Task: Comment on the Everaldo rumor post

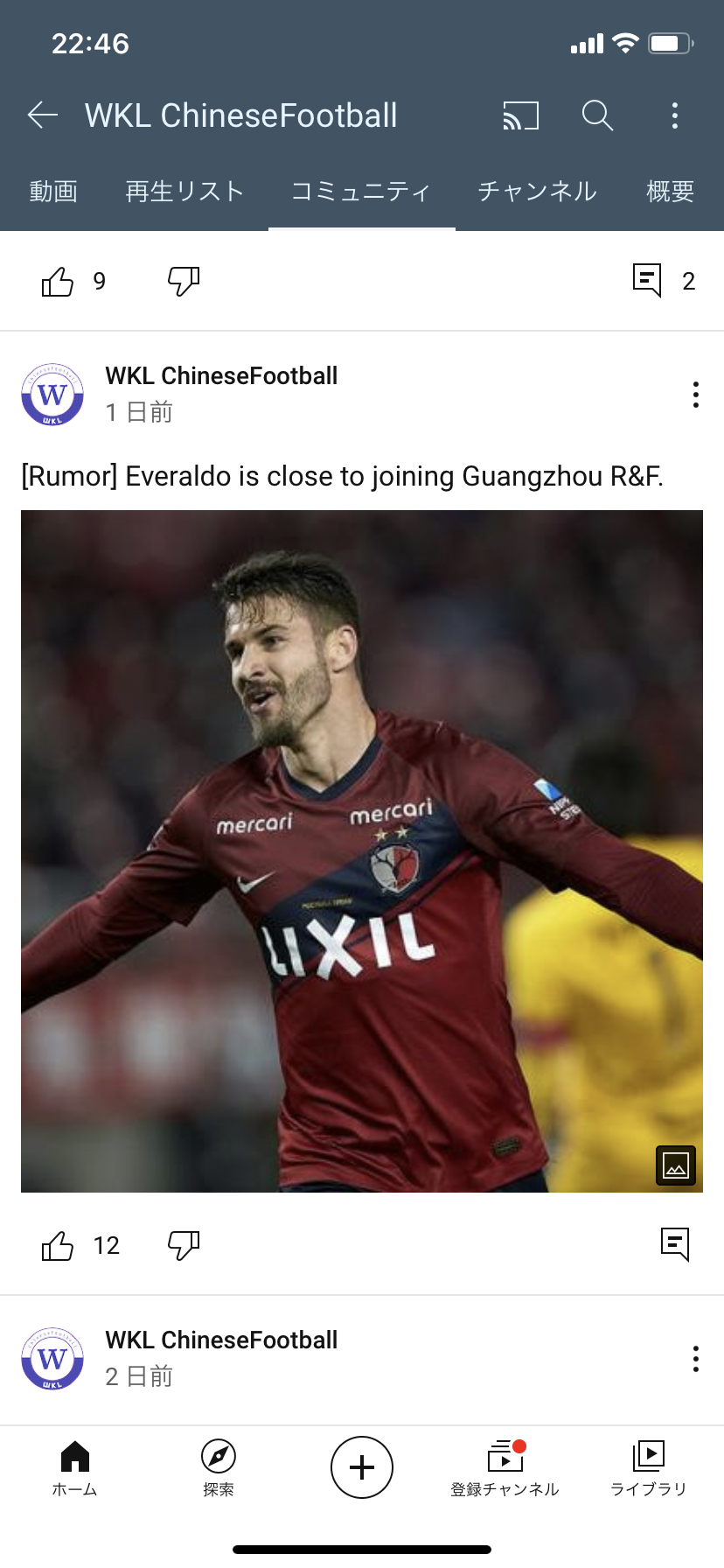Action: (x=675, y=1244)
